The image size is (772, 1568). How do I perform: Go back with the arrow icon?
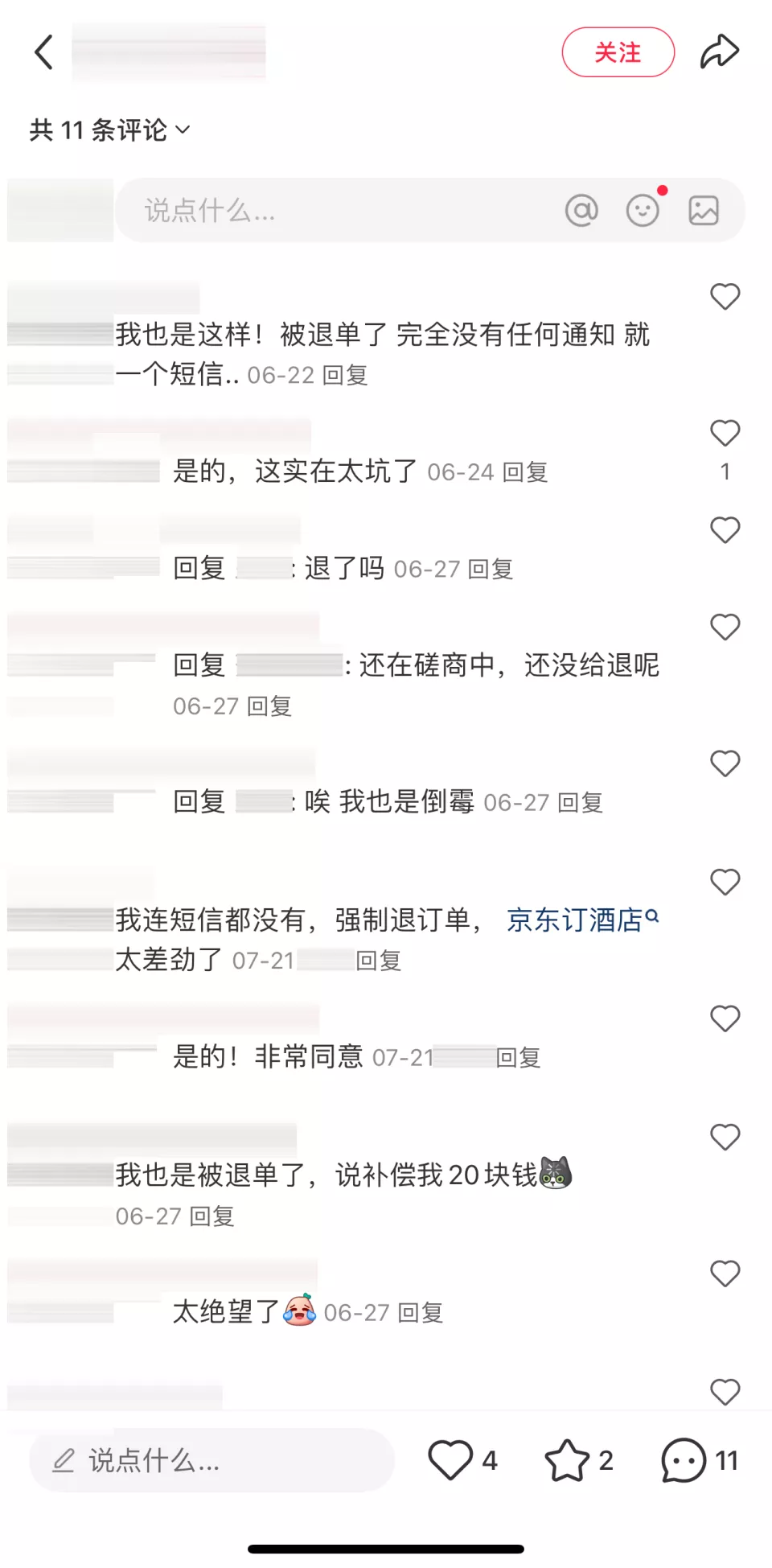(x=44, y=52)
